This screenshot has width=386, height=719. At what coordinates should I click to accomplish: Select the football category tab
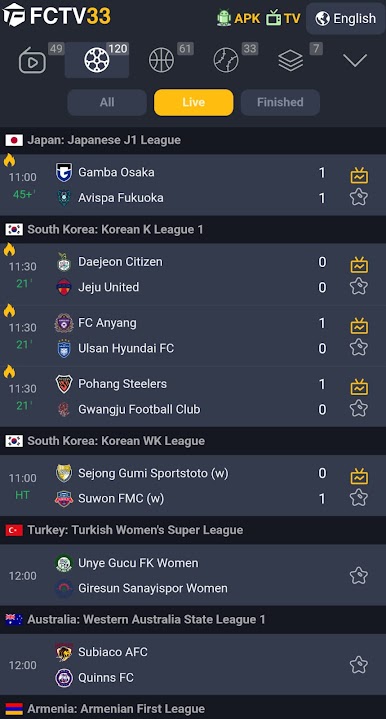97,60
